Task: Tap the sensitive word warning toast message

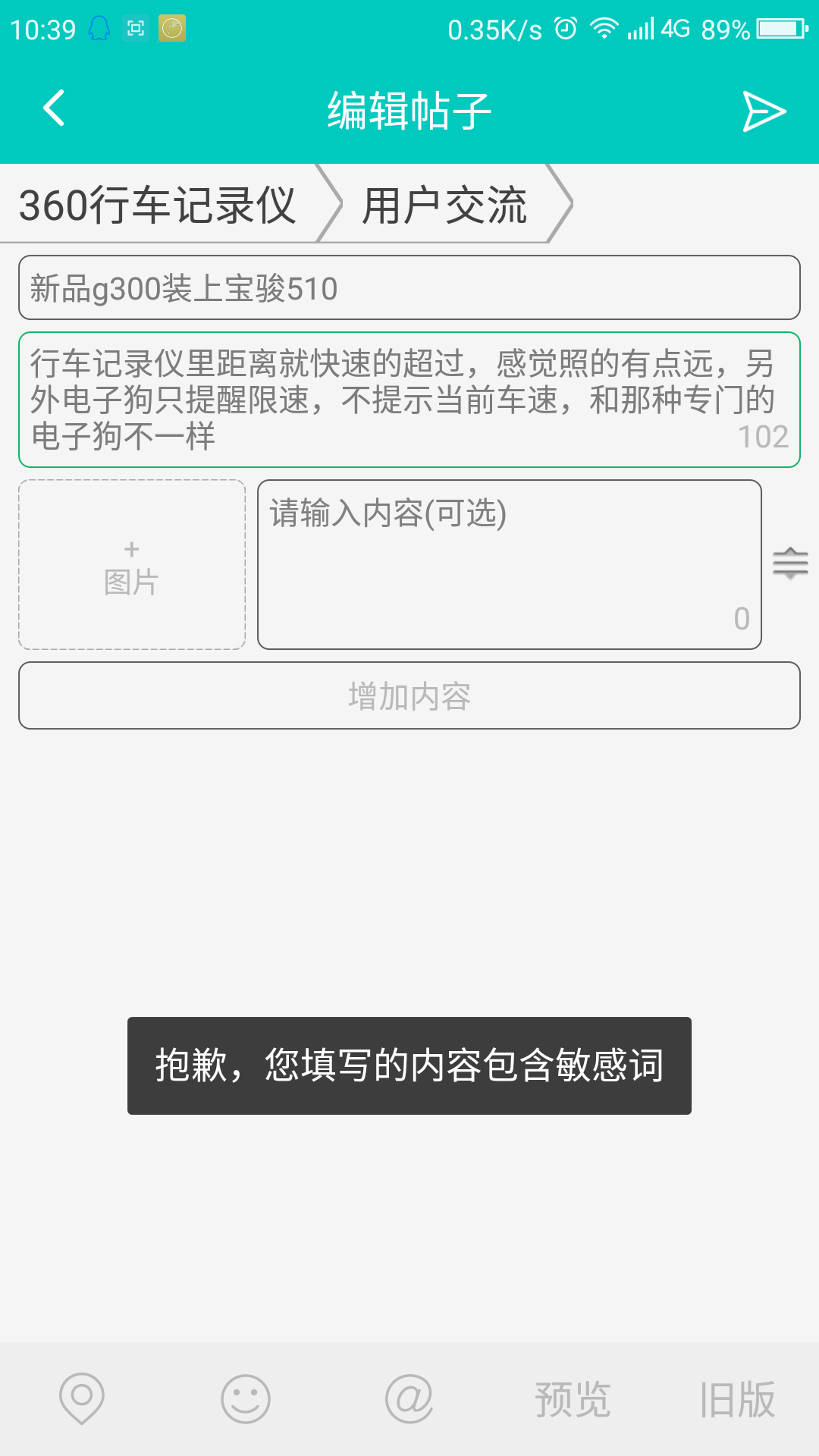Action: tap(409, 1065)
